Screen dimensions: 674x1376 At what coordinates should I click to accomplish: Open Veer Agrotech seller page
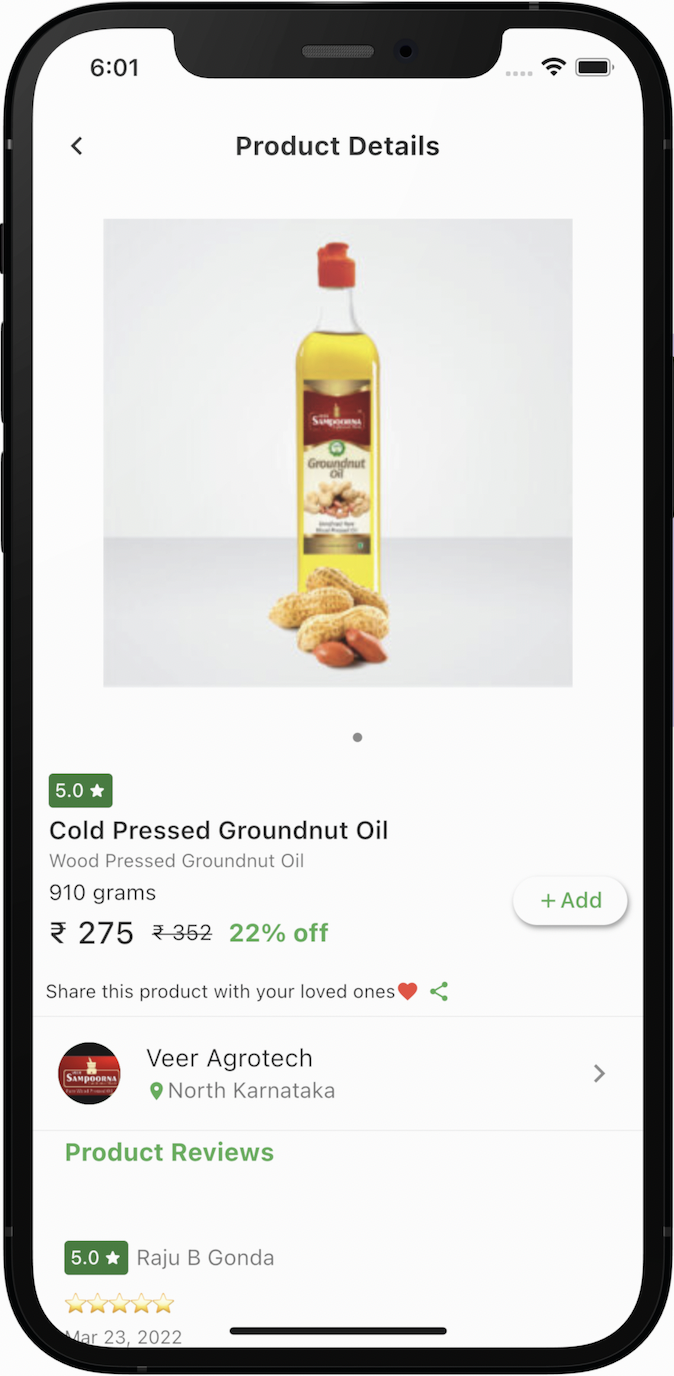coord(337,1073)
